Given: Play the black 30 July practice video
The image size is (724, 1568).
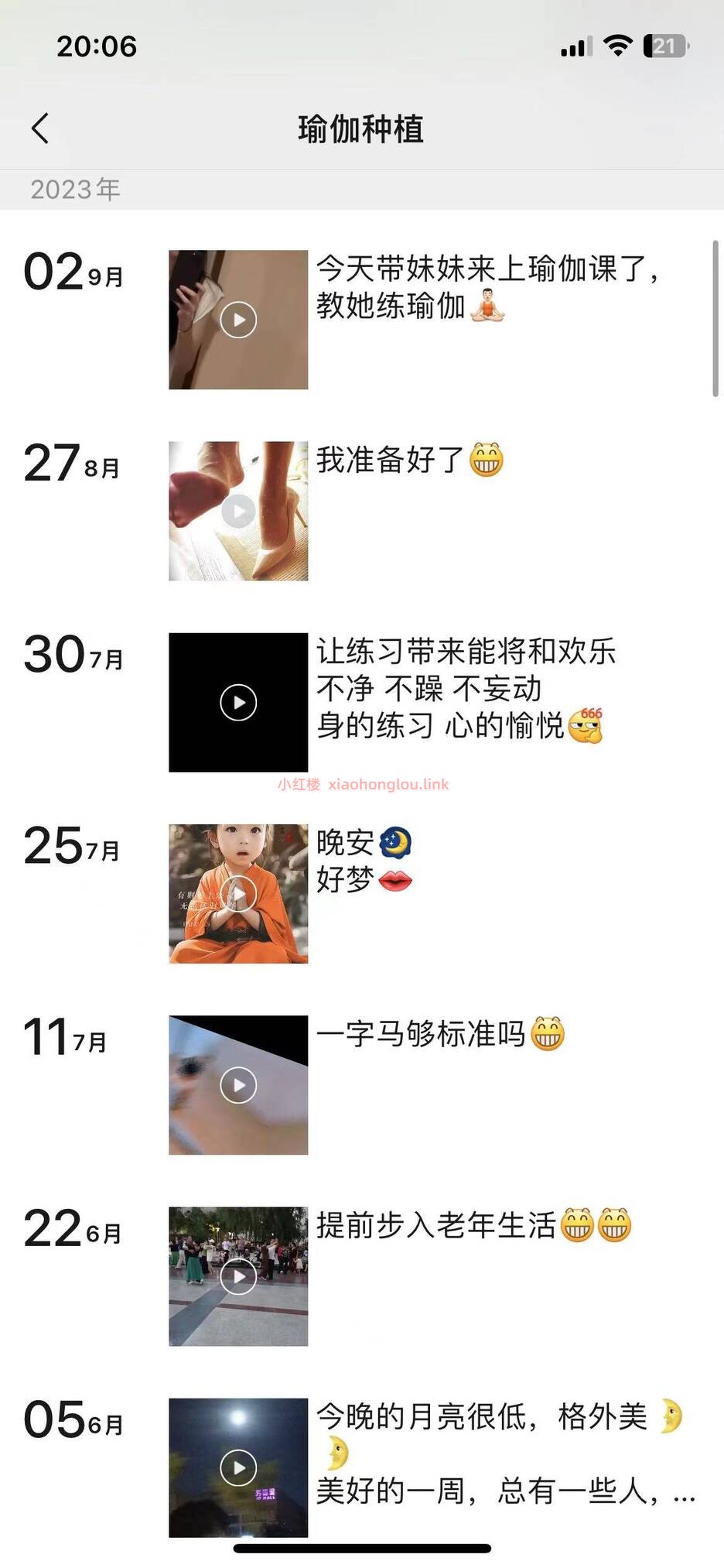Looking at the screenshot, I should (238, 702).
